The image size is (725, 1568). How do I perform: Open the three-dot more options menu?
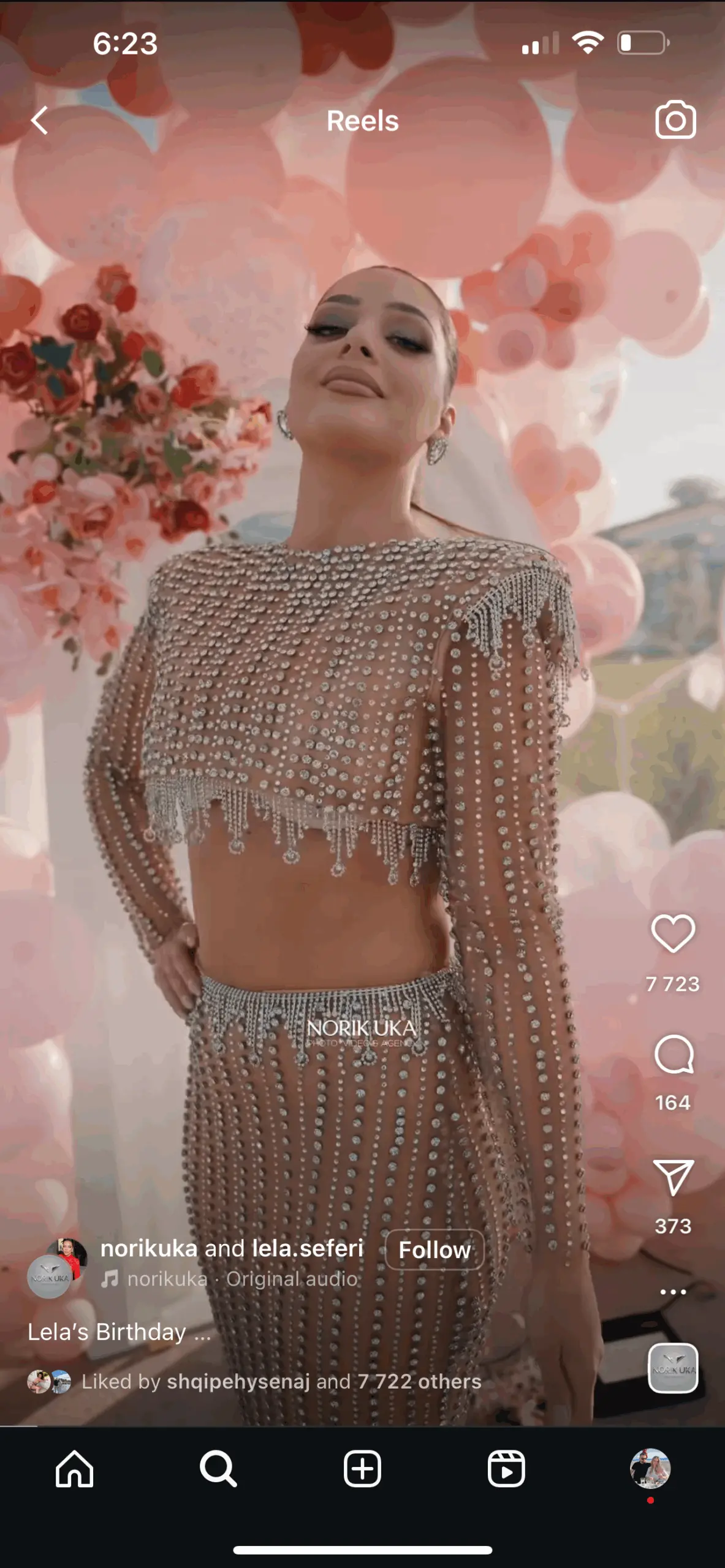[x=673, y=1292]
